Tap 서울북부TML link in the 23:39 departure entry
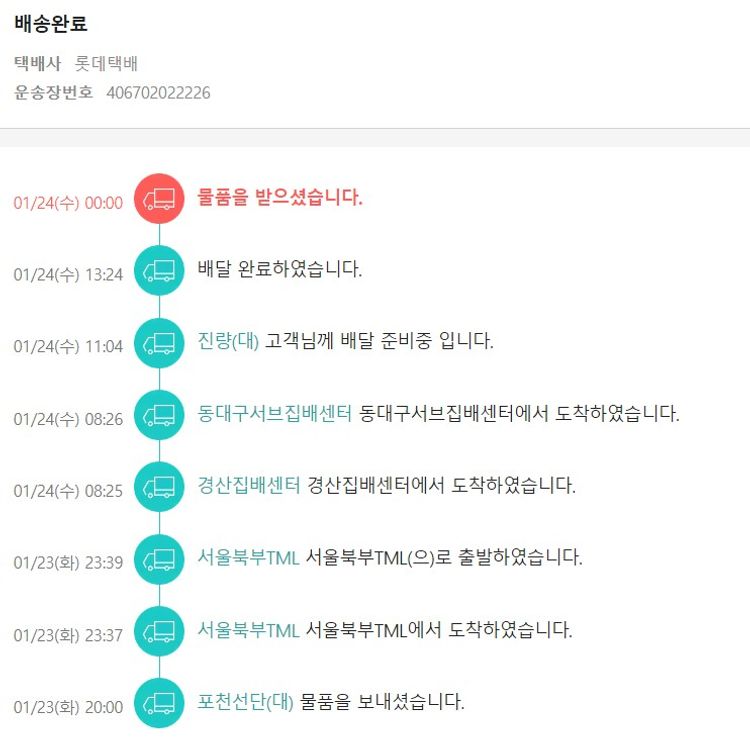Viewport: 750px width, 752px height. click(x=248, y=558)
